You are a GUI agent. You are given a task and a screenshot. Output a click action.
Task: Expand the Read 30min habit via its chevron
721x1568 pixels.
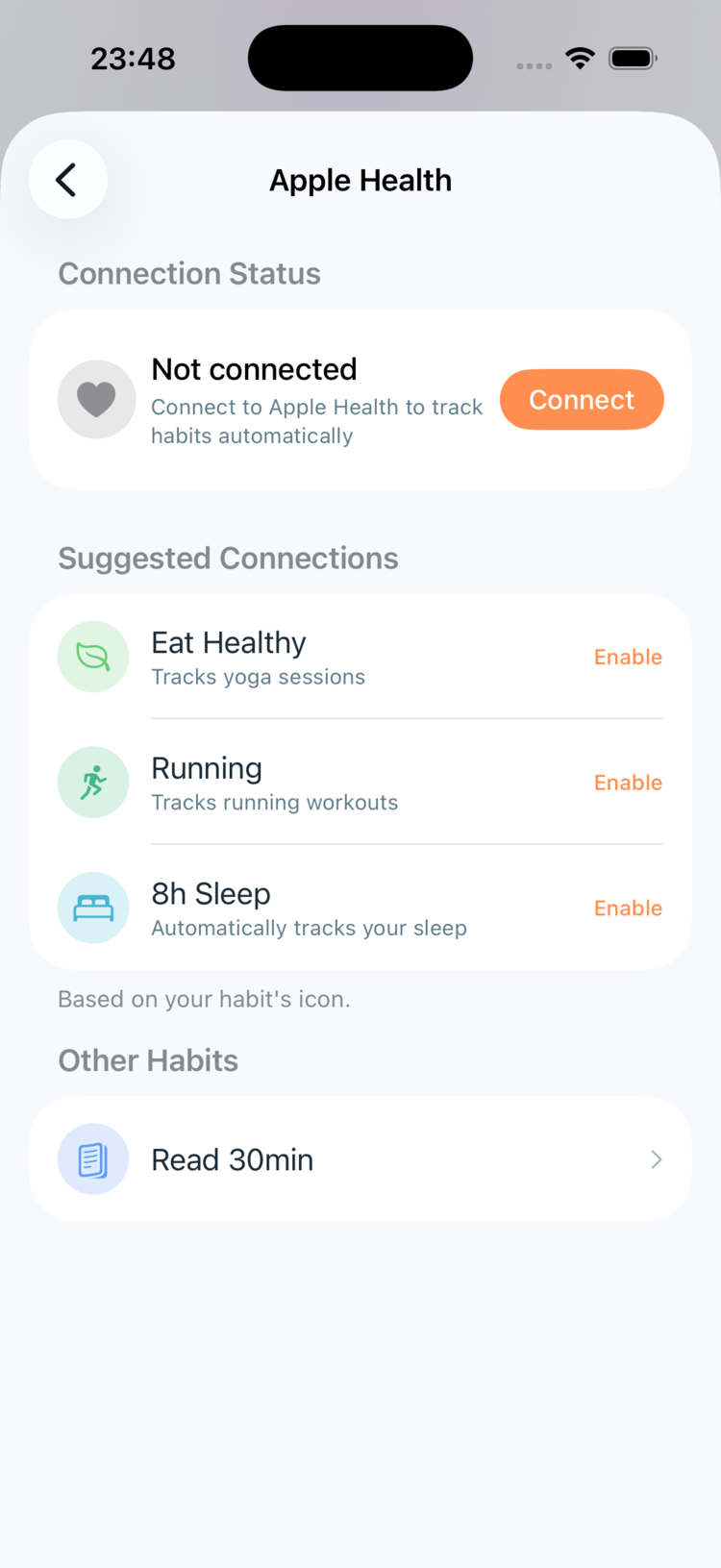[656, 1159]
